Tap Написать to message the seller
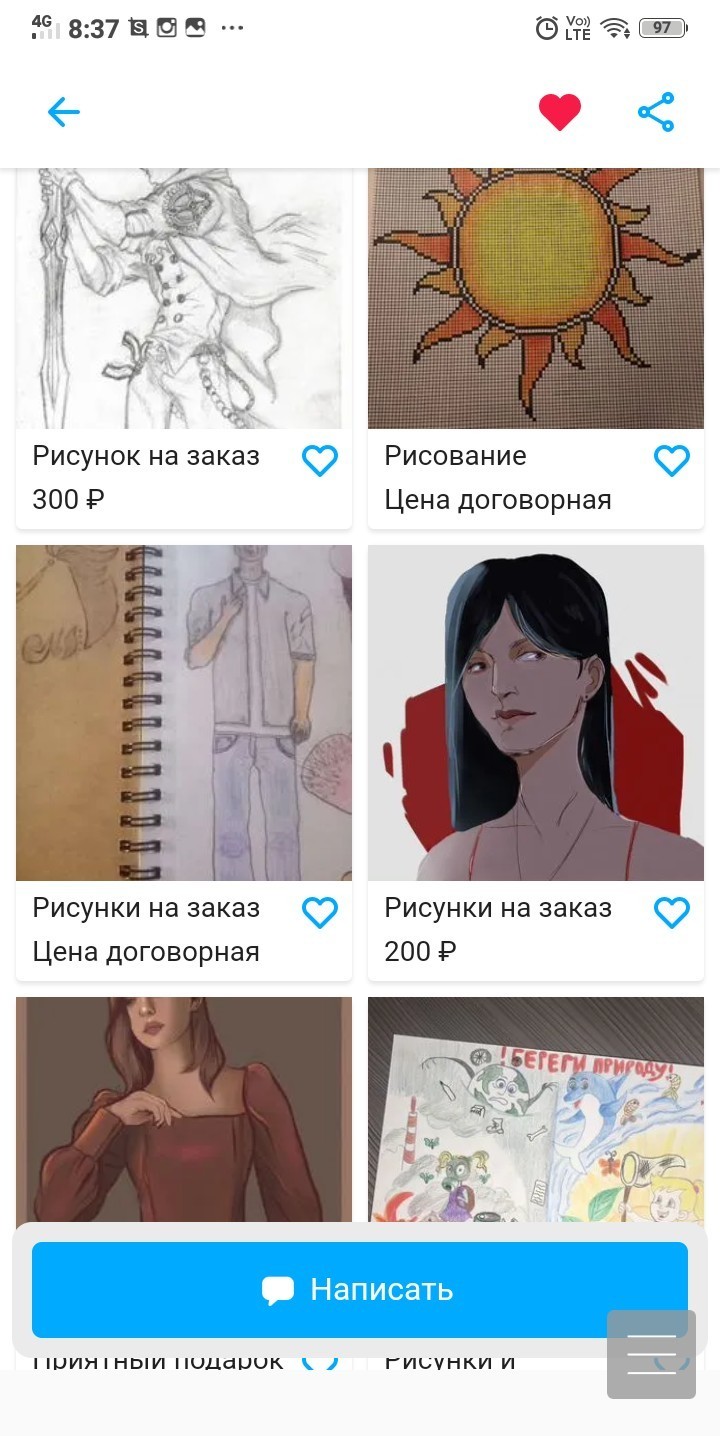Viewport: 720px width, 1436px height. (359, 1290)
